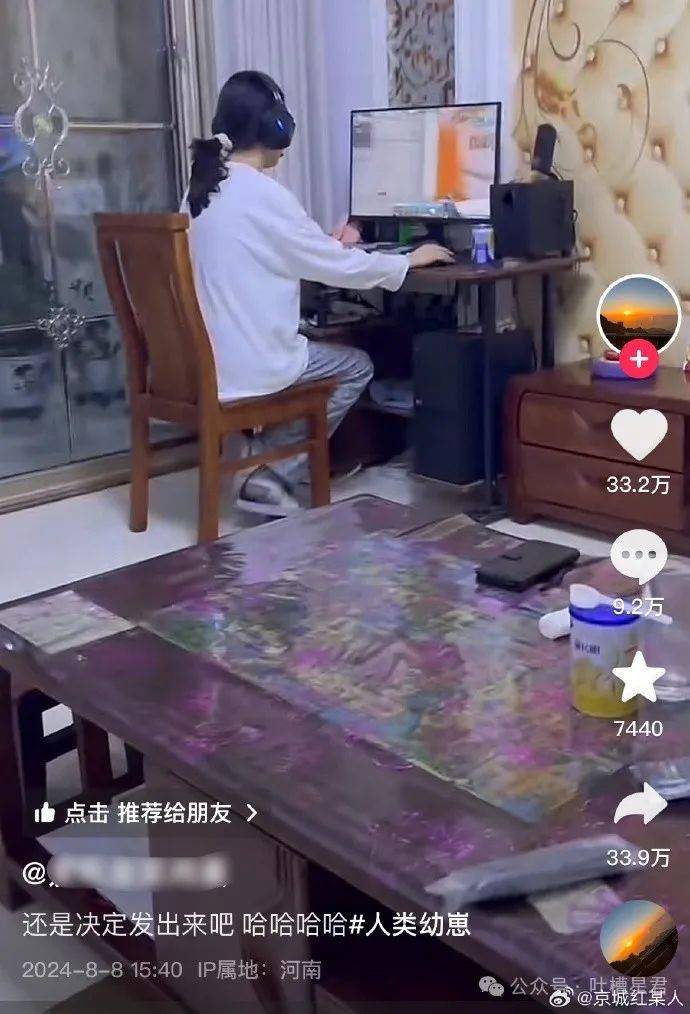Open the video author's profile avatar

[x=638, y=315]
